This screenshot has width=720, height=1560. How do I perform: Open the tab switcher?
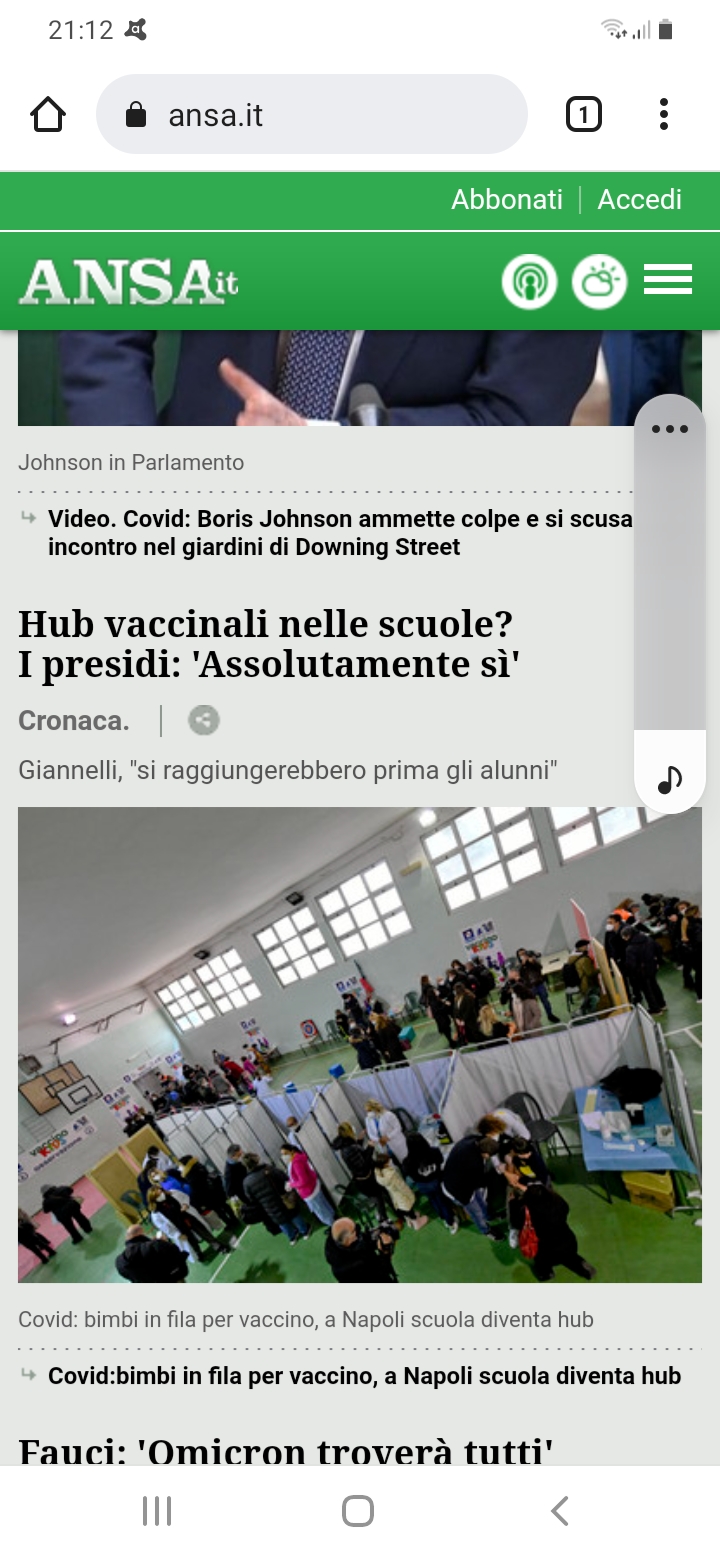pyautogui.click(x=584, y=115)
